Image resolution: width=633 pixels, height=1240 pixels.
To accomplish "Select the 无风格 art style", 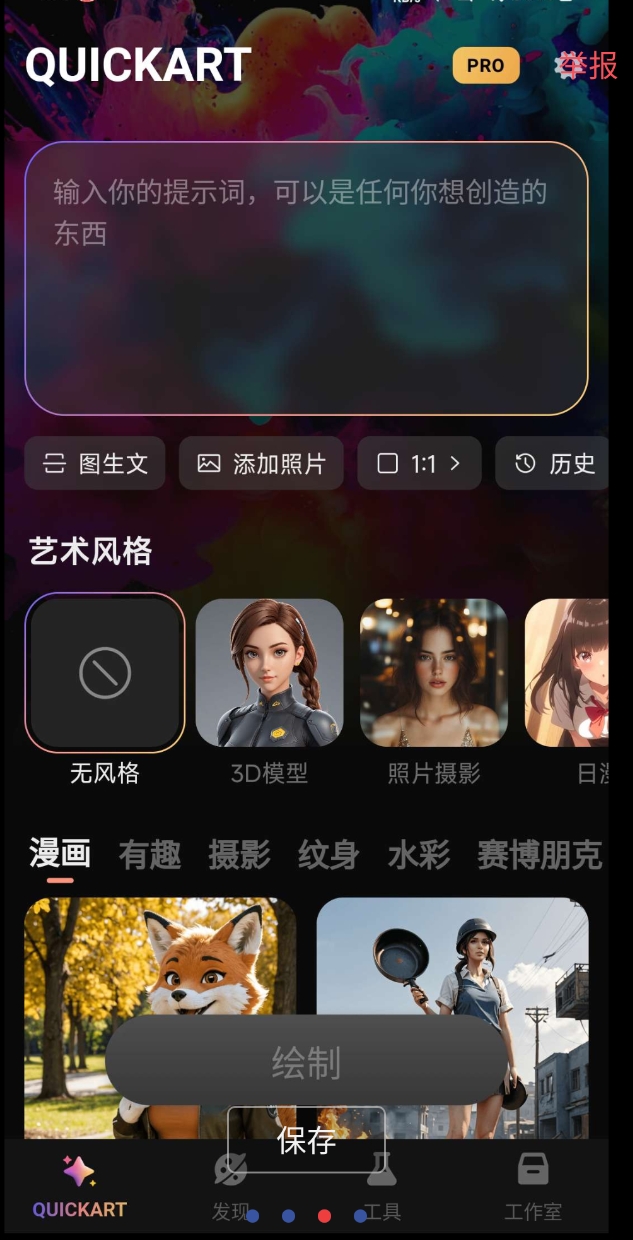I will (x=105, y=672).
